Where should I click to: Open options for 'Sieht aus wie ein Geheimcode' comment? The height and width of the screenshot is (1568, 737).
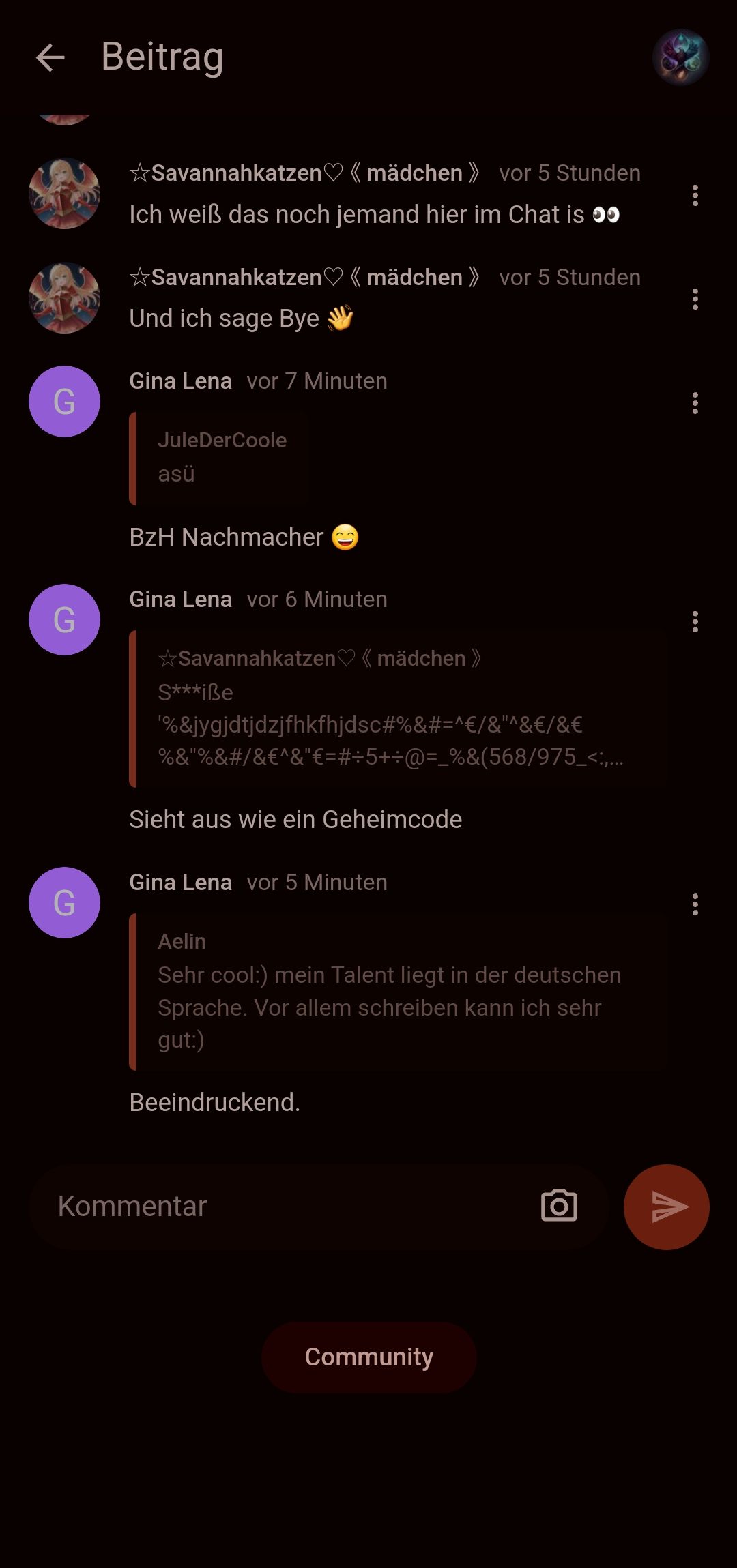pyautogui.click(x=695, y=621)
